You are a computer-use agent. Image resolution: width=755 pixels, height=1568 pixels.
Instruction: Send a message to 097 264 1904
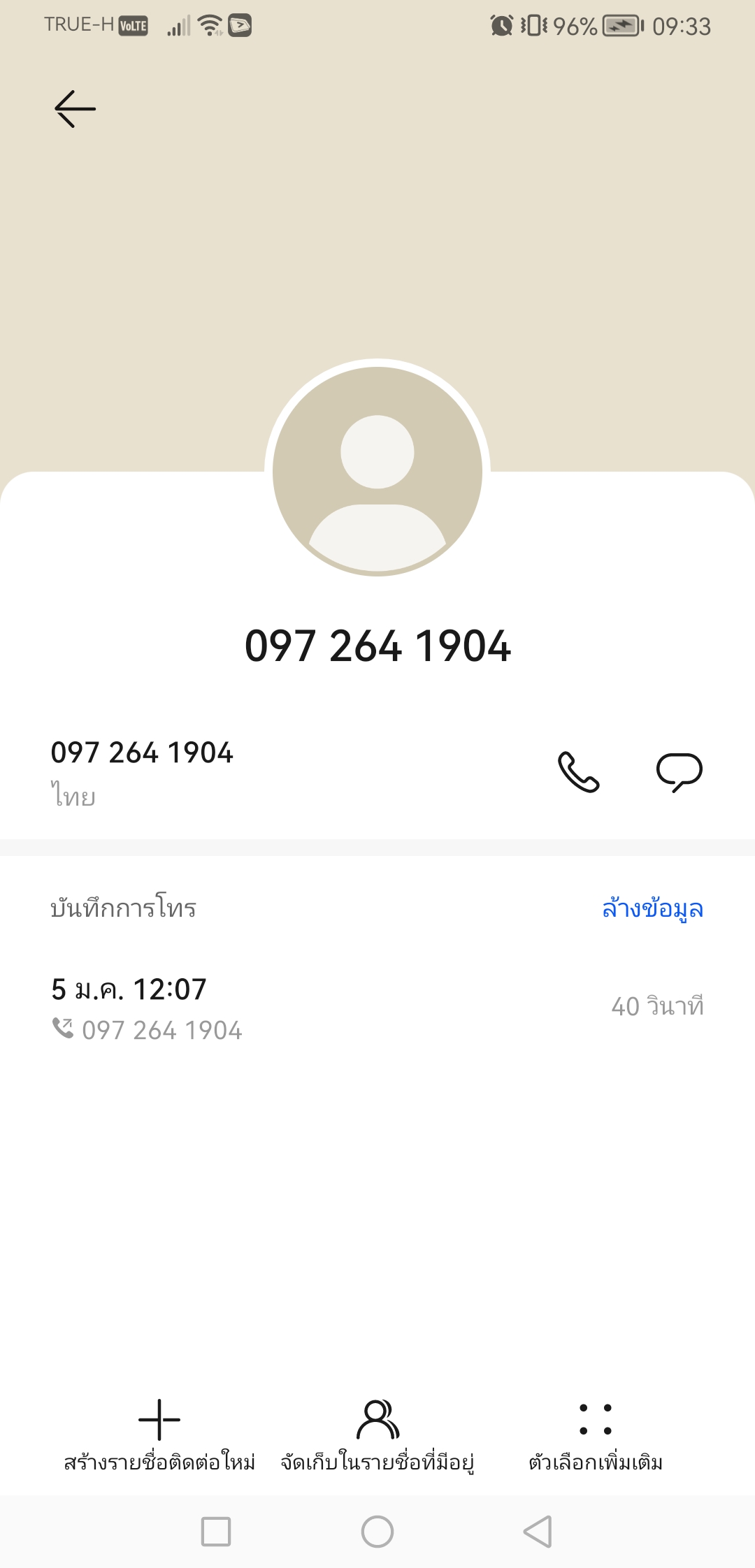679,771
